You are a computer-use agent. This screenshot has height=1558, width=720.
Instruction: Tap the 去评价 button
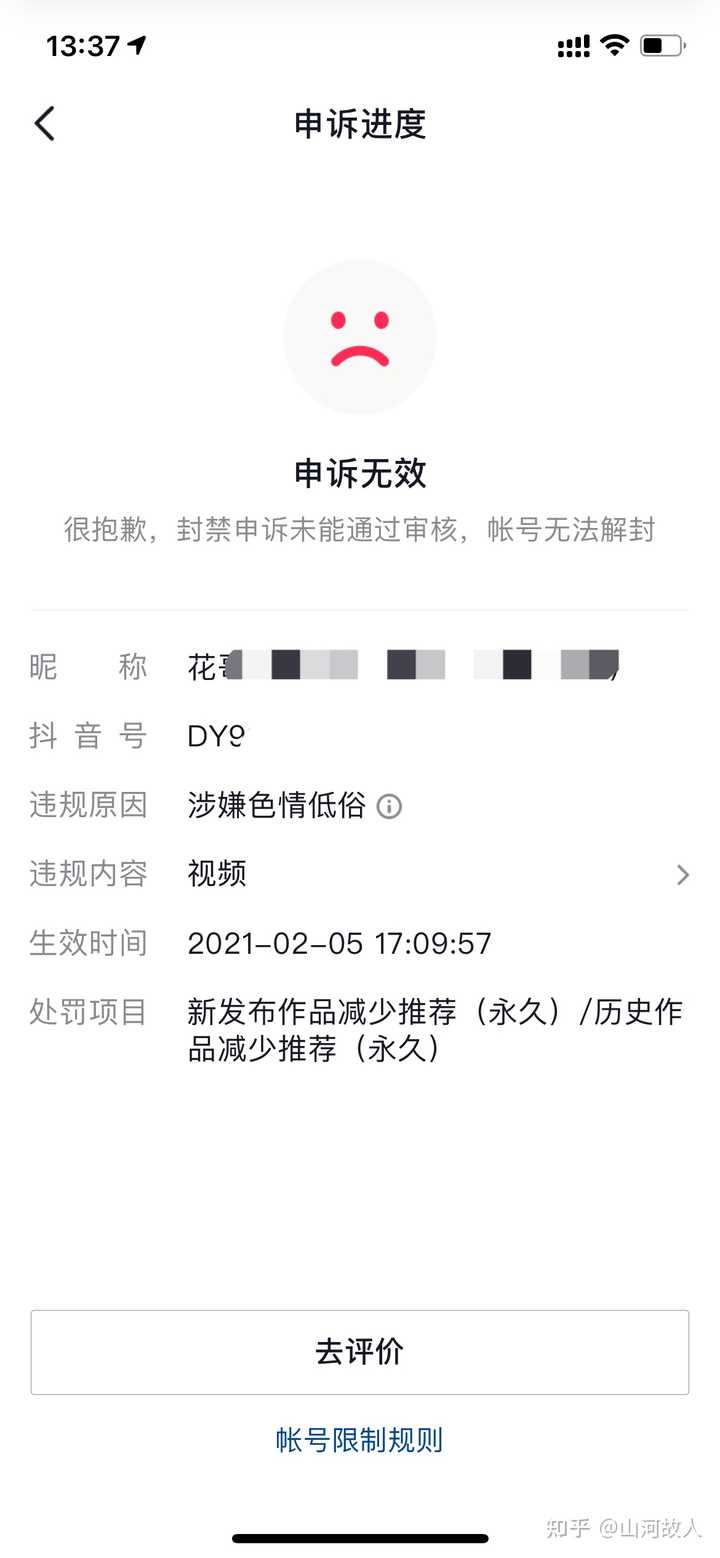pos(360,1352)
